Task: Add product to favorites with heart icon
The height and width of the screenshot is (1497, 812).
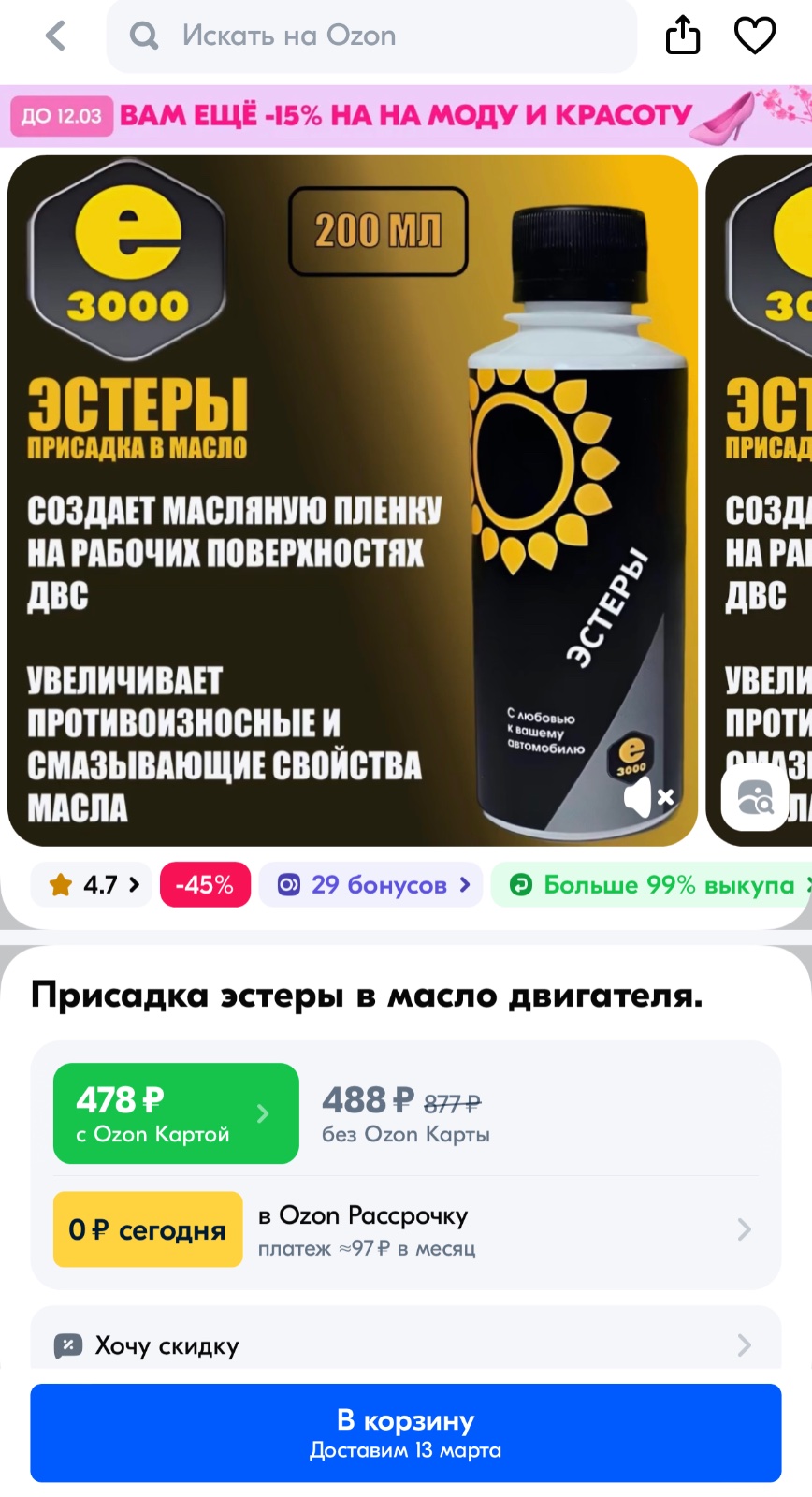Action: pos(755,36)
